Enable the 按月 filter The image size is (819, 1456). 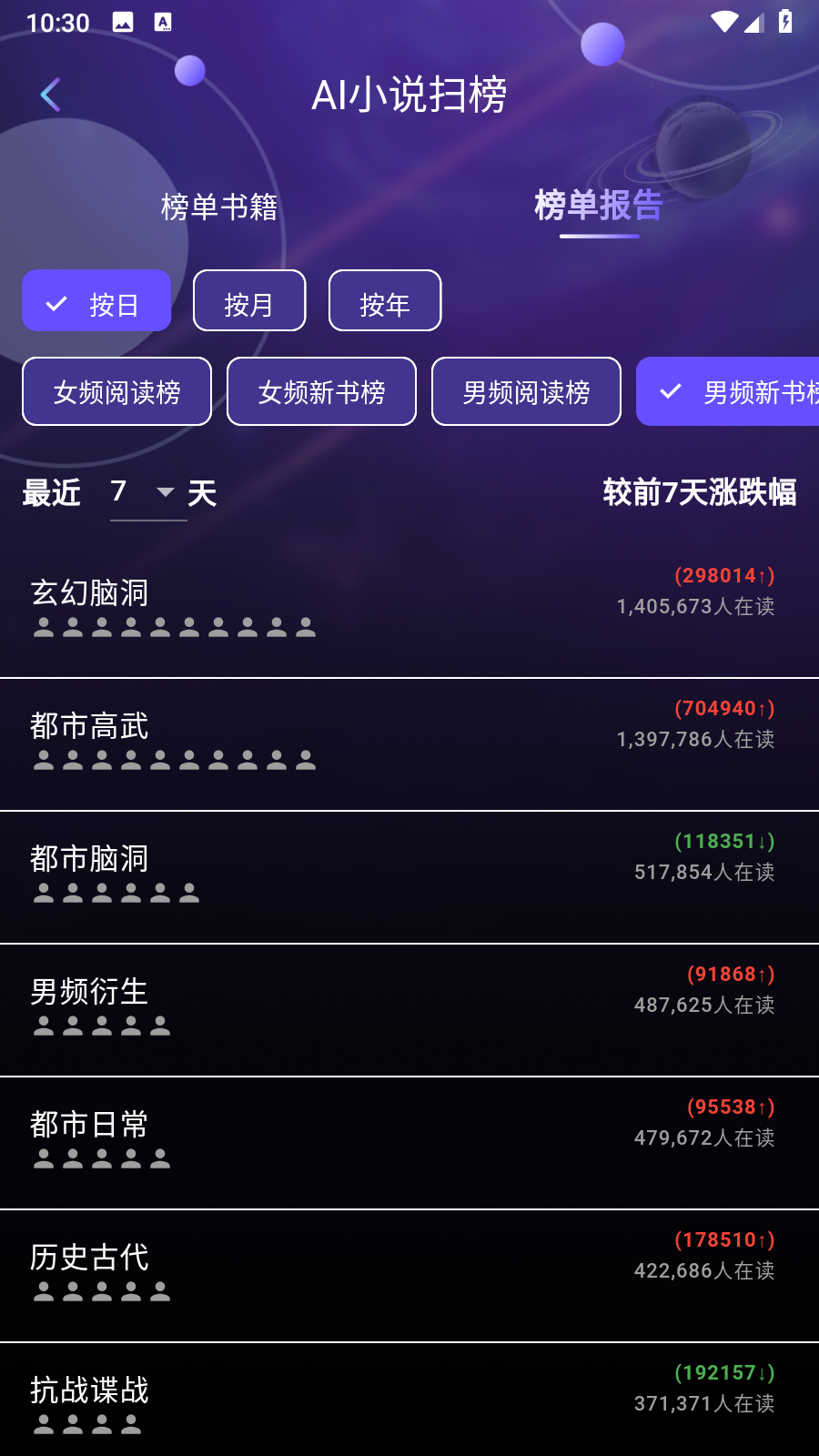248,300
